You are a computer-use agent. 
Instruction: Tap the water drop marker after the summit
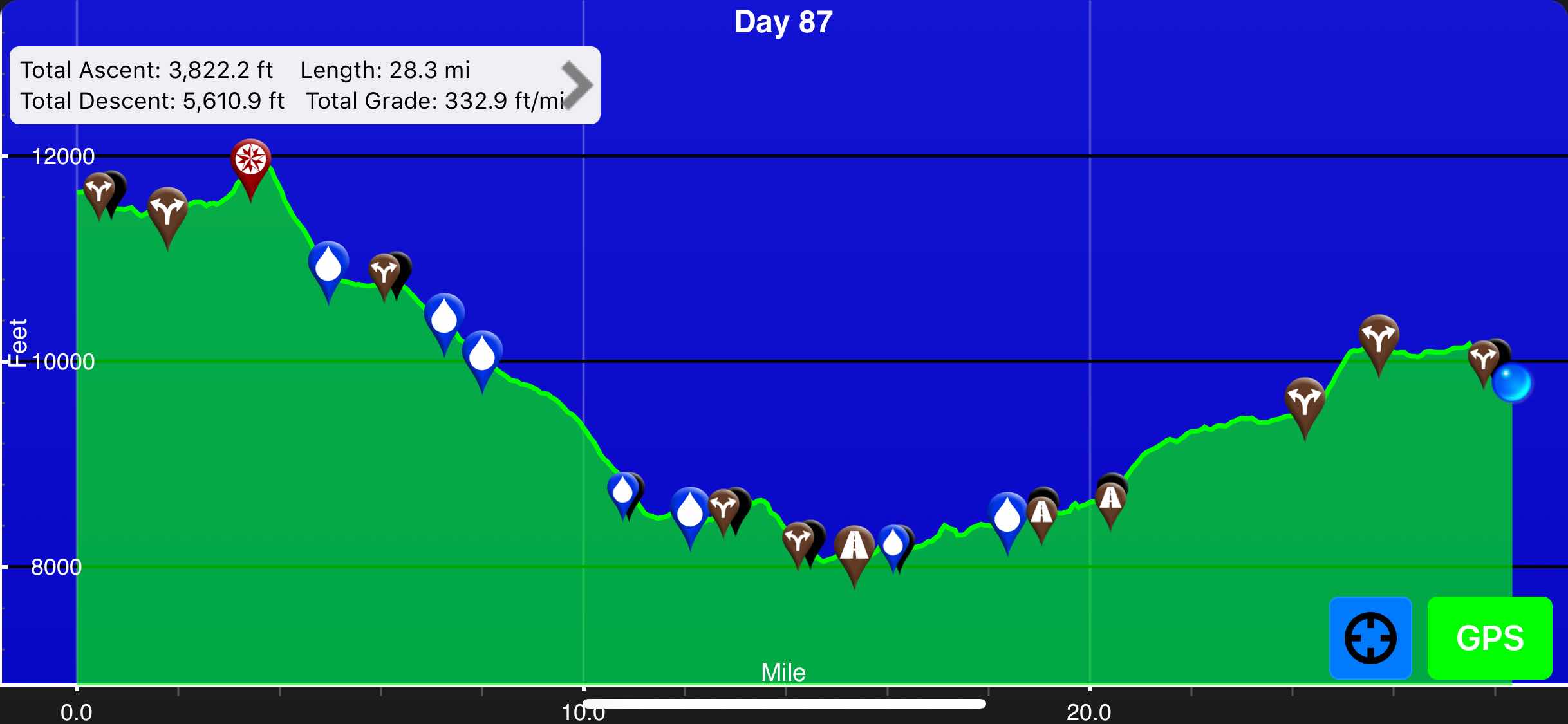click(x=328, y=264)
